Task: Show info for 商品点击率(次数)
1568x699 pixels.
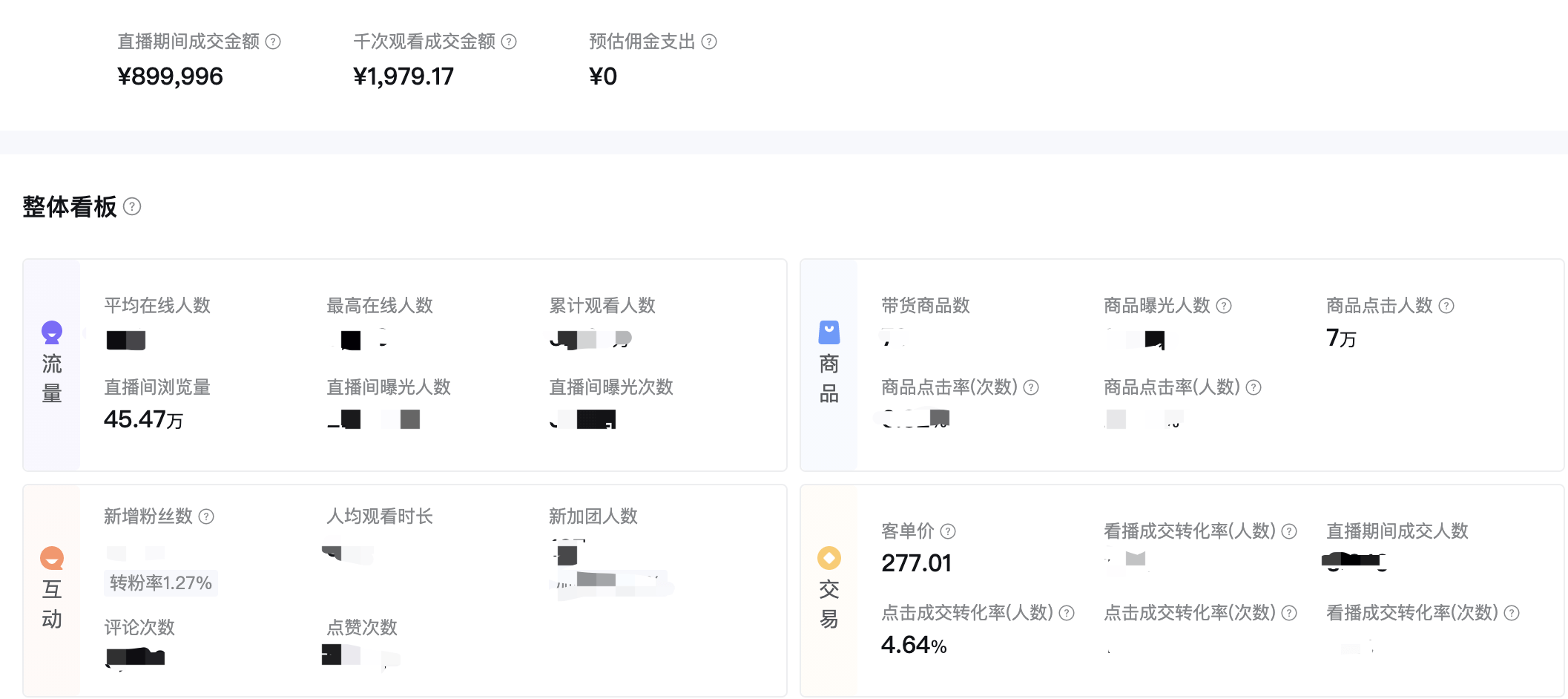Action: tap(1031, 387)
